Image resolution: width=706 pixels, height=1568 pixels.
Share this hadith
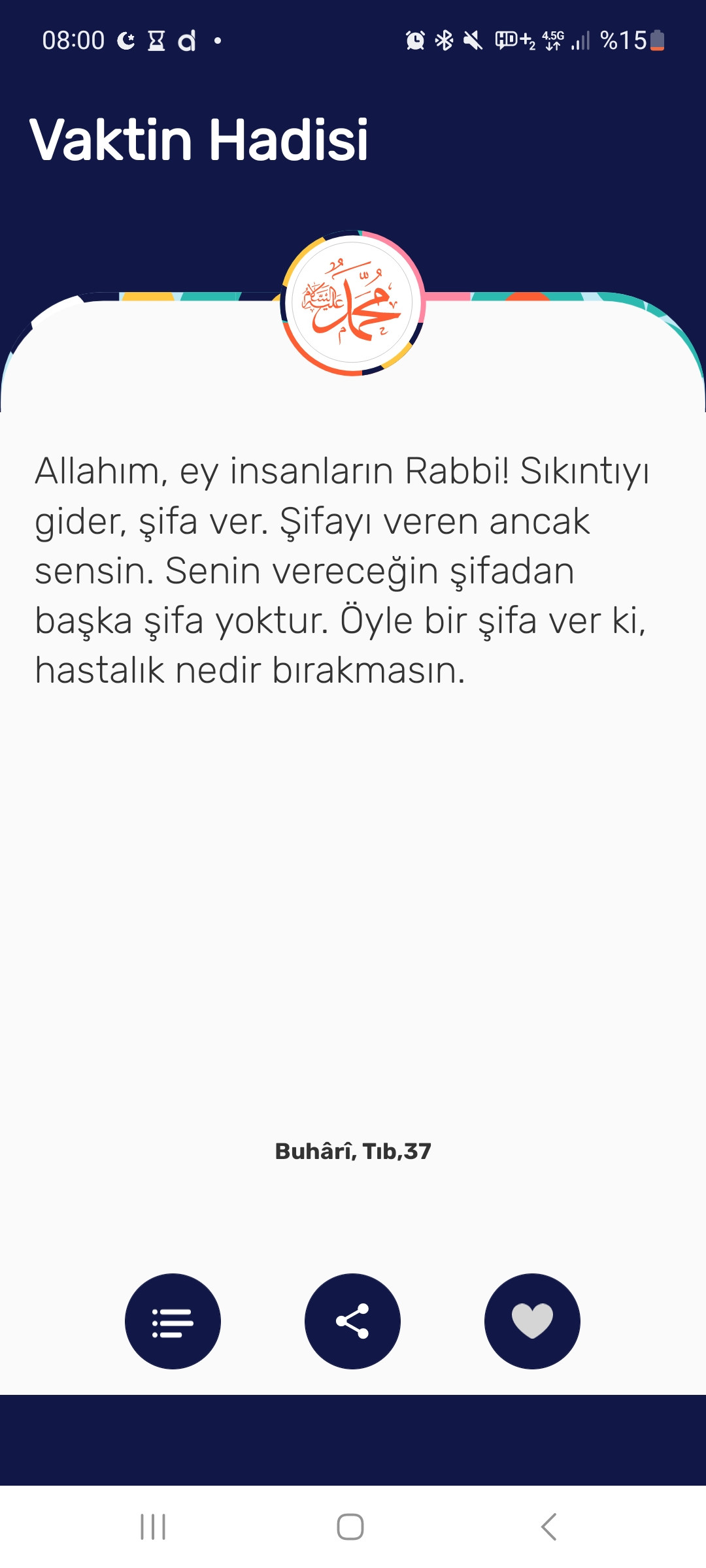(x=352, y=1321)
